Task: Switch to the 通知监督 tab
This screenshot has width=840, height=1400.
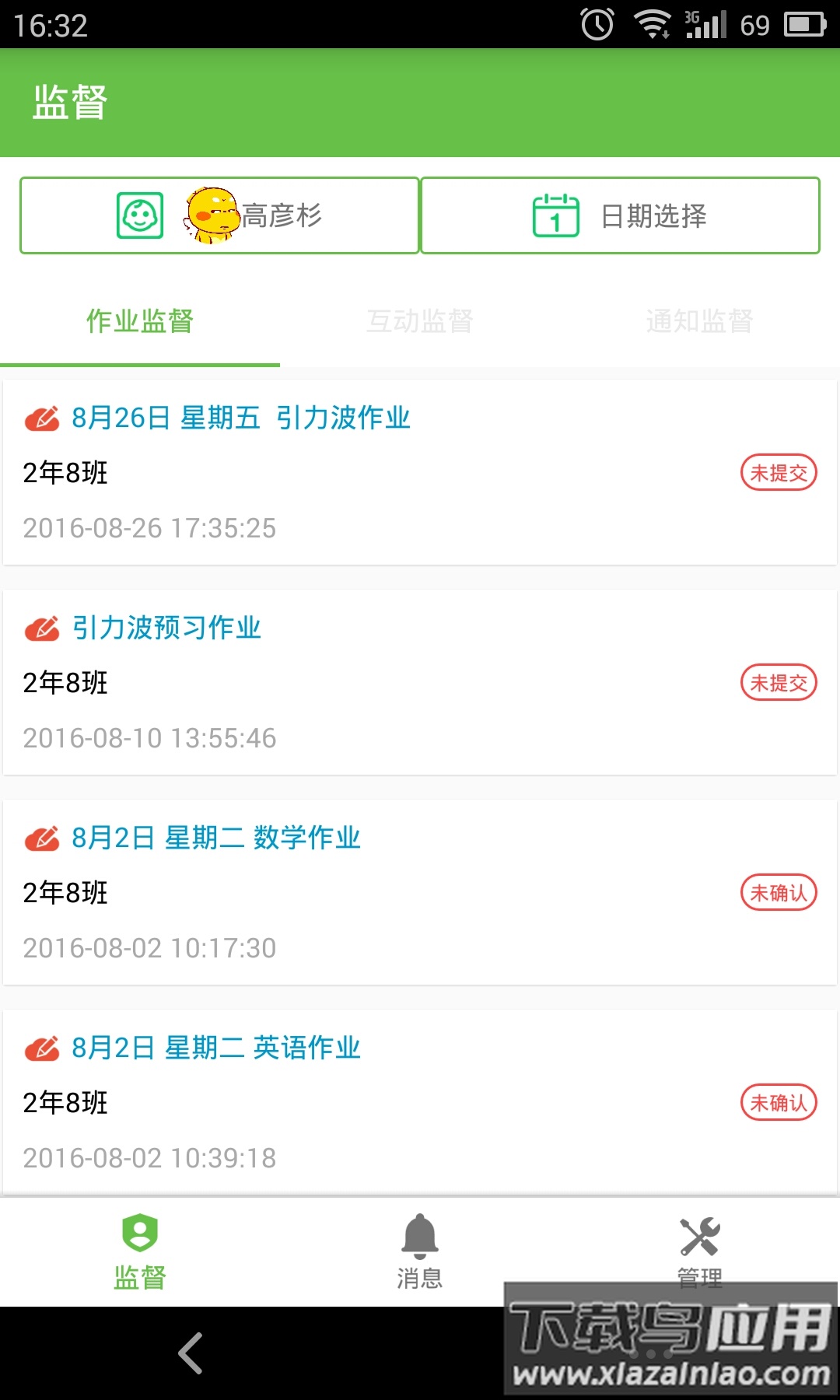Action: (699, 320)
